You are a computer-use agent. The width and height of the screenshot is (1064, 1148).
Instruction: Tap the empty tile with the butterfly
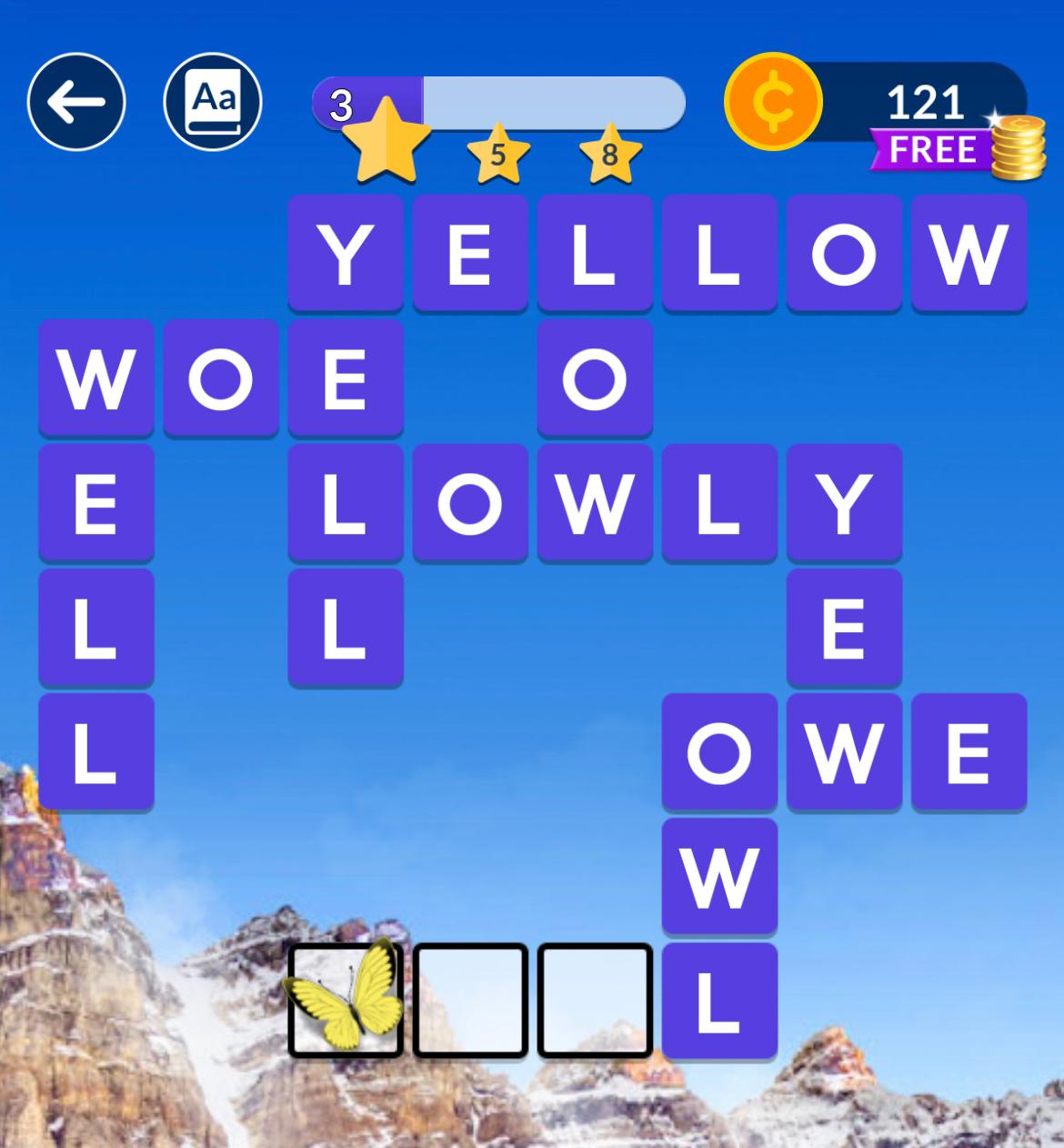point(345,1000)
